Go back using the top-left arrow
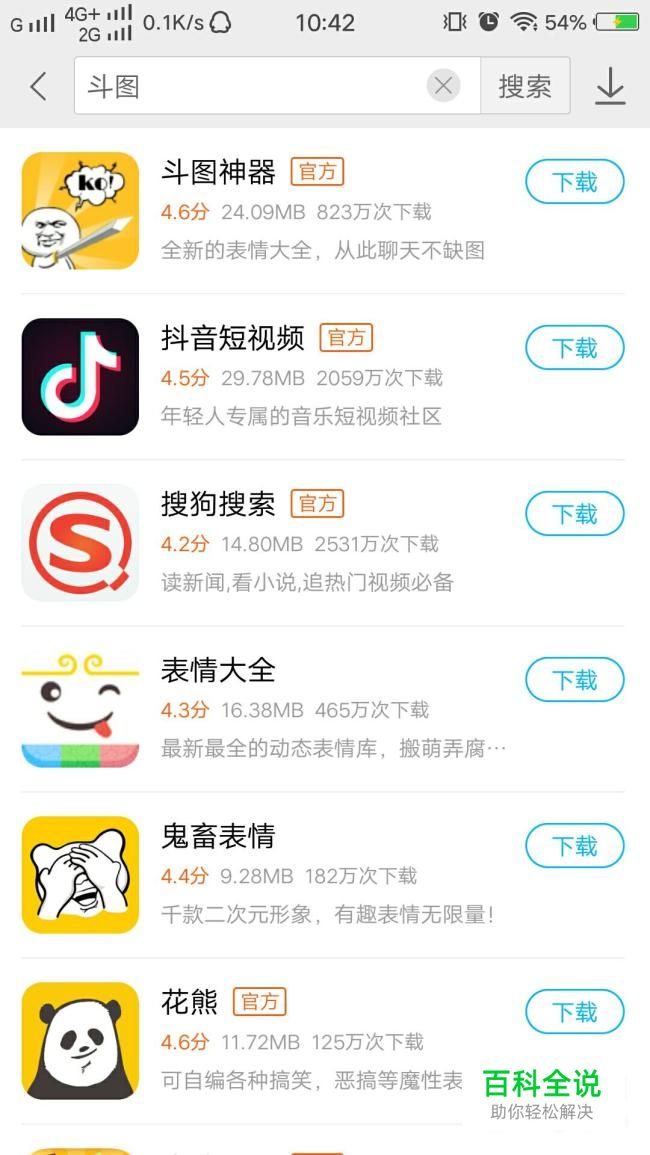650x1155 pixels. (x=38, y=87)
